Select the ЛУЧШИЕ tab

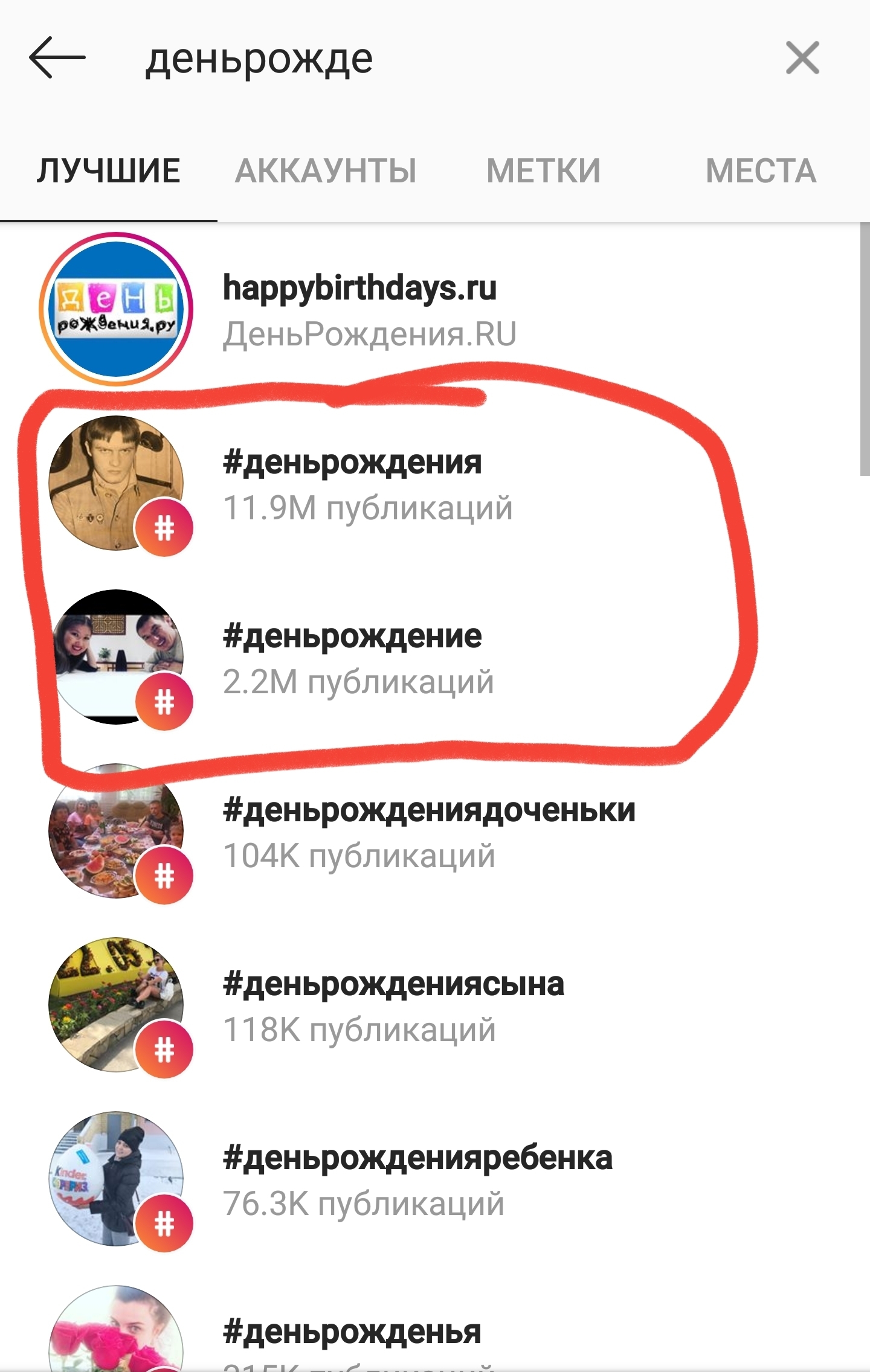[x=109, y=171]
